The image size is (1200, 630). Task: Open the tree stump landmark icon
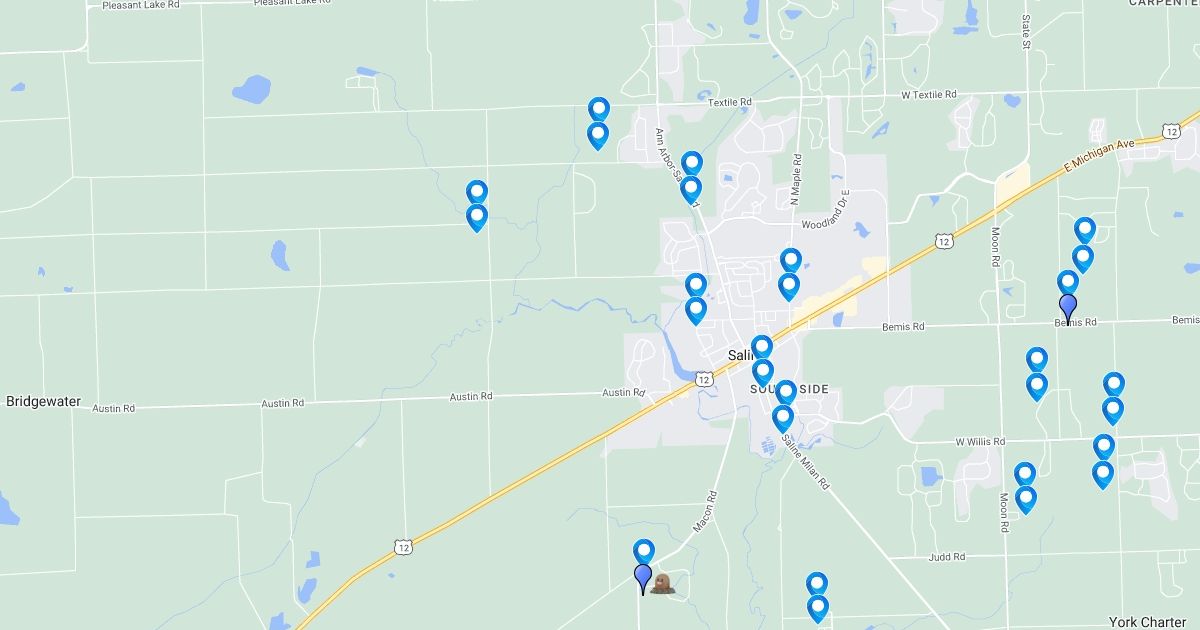pos(662,583)
